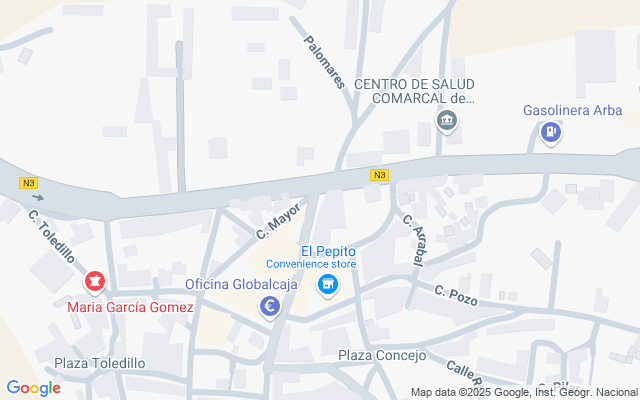640x400 pixels.
Task: Open the Maria García Gomez place marker
Action: [x=95, y=283]
